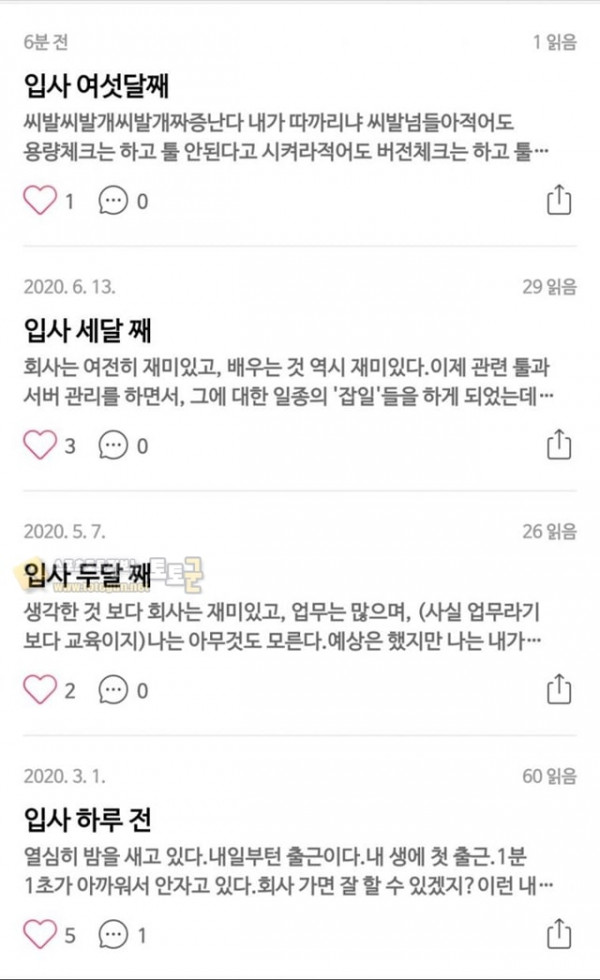Like the post 입사 하루 전
Image resolution: width=600 pixels, height=980 pixels.
click(x=40, y=934)
